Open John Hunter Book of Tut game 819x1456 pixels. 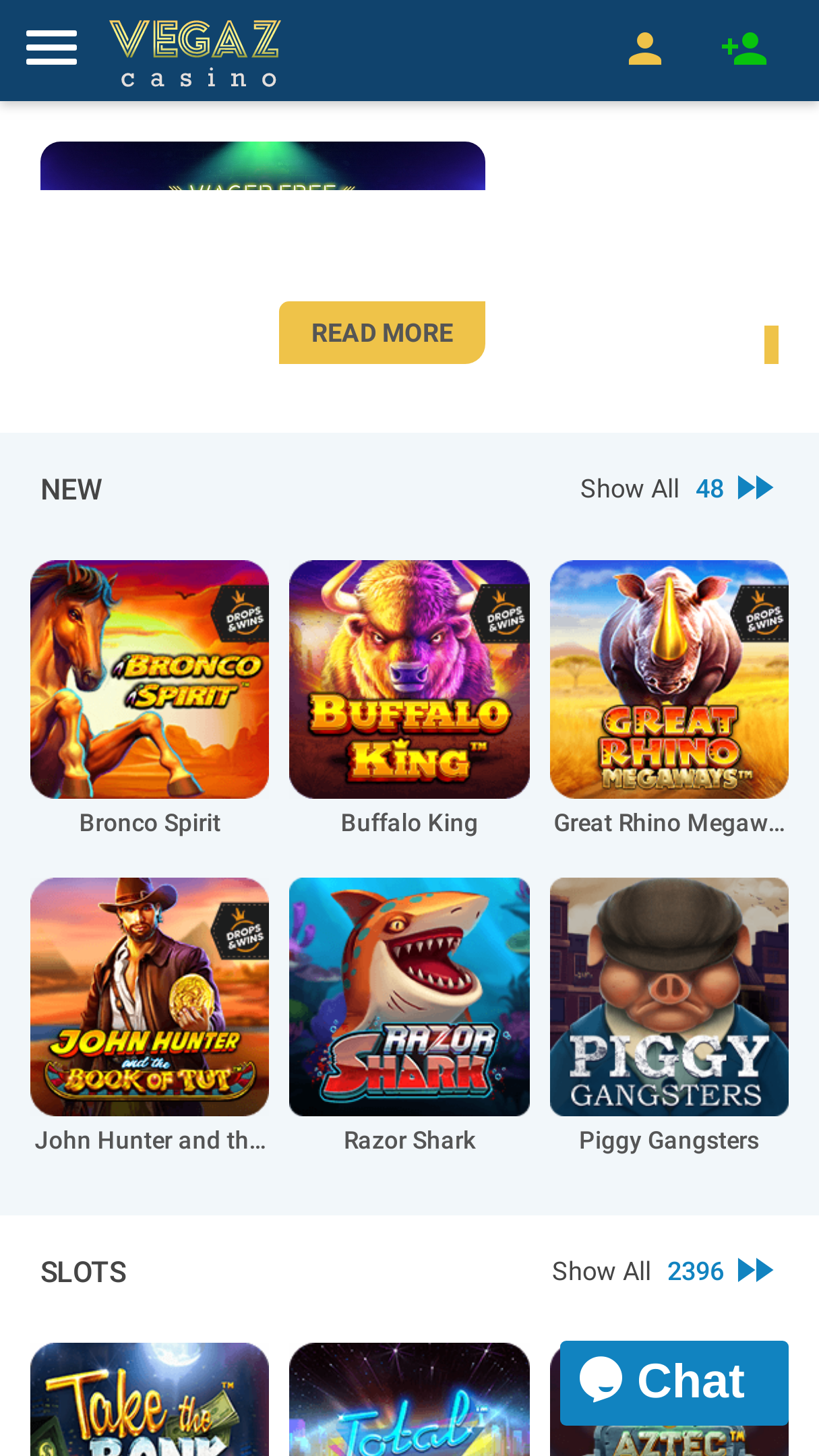[x=150, y=997]
